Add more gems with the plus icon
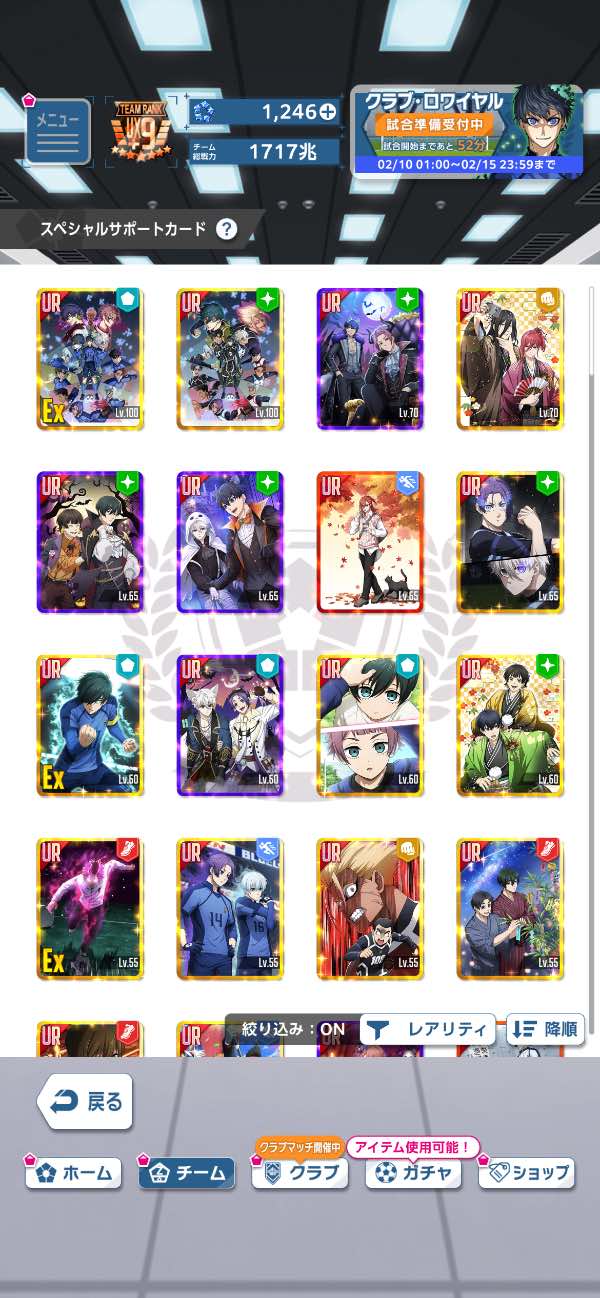The image size is (600, 1298). (327, 112)
